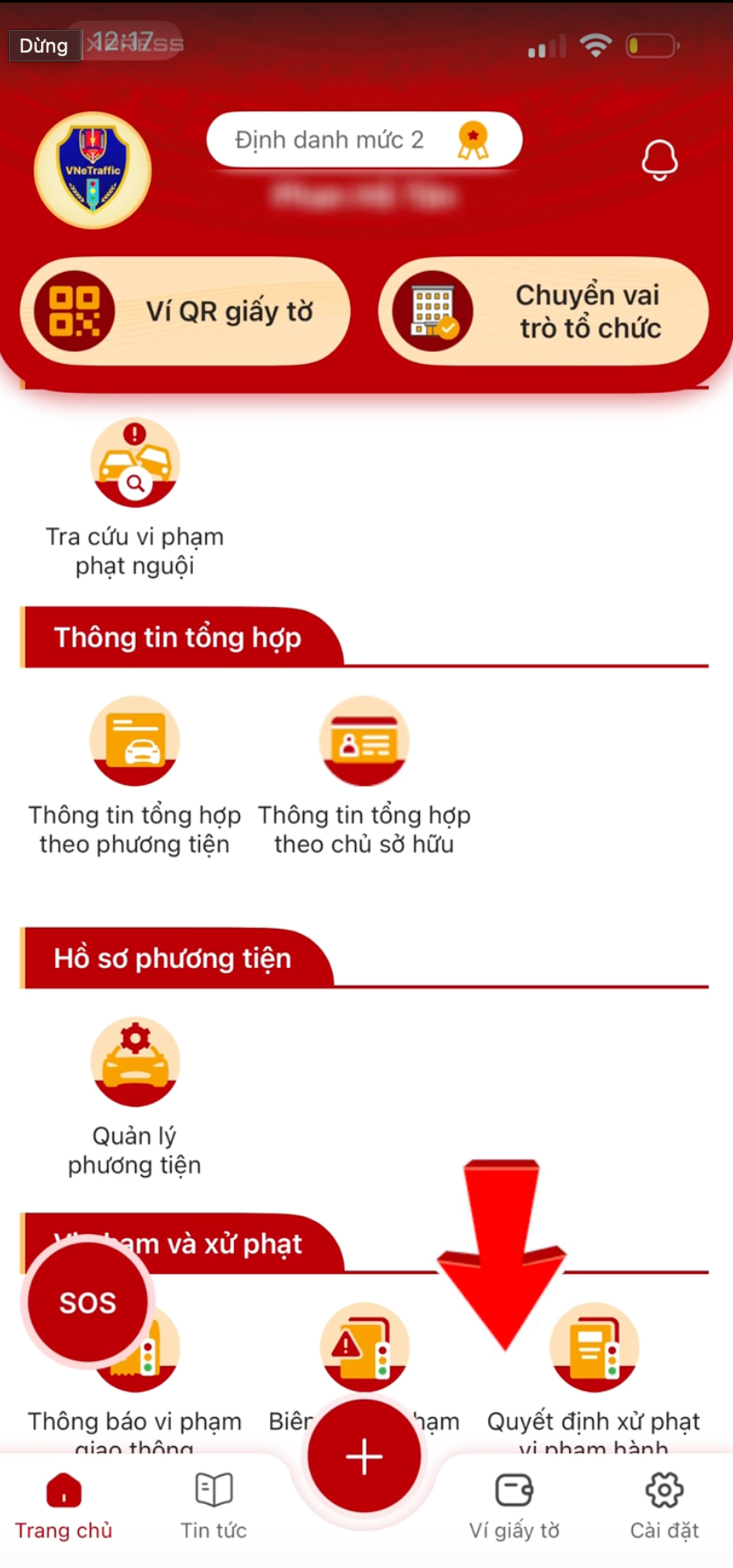The width and height of the screenshot is (733, 1568).
Task: Open the Cài đặt settings icon
Action: click(664, 1489)
